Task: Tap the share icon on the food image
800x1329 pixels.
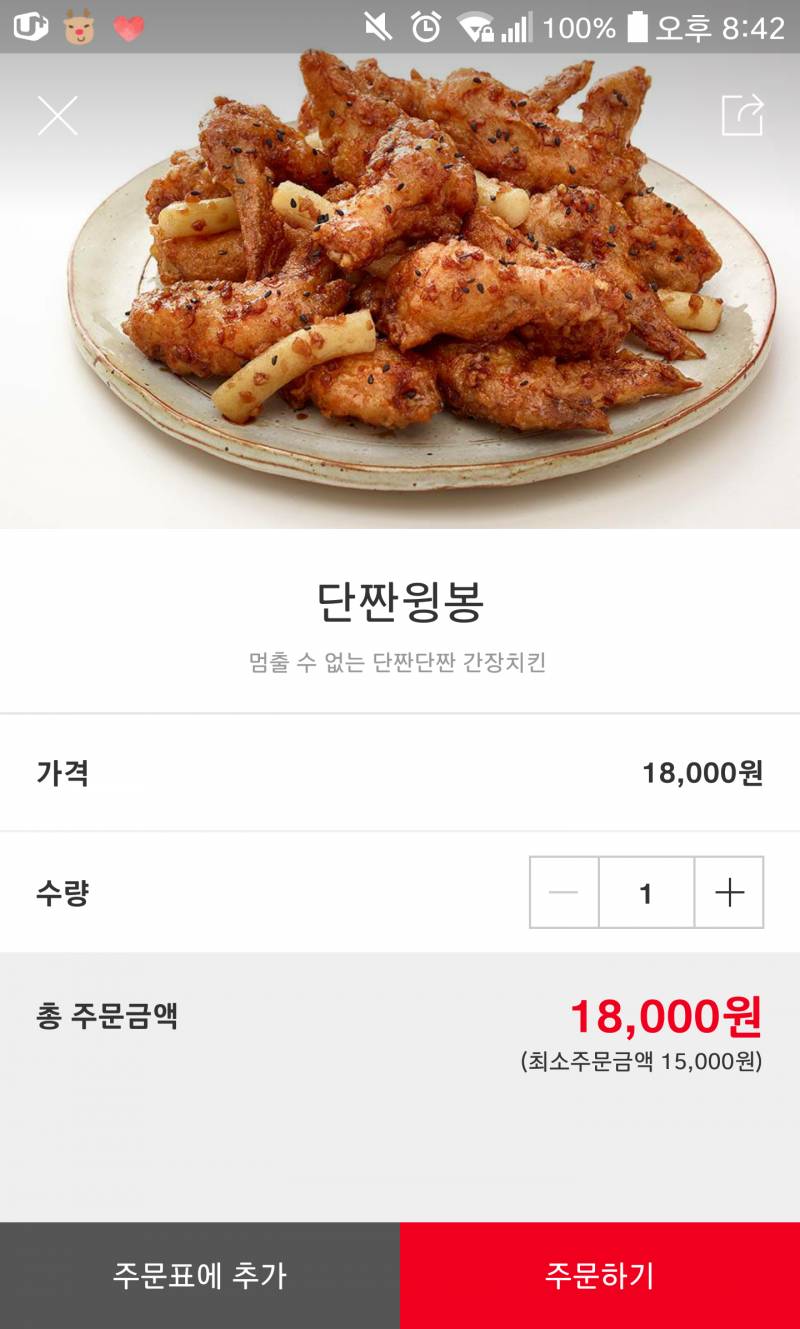Action: point(742,114)
